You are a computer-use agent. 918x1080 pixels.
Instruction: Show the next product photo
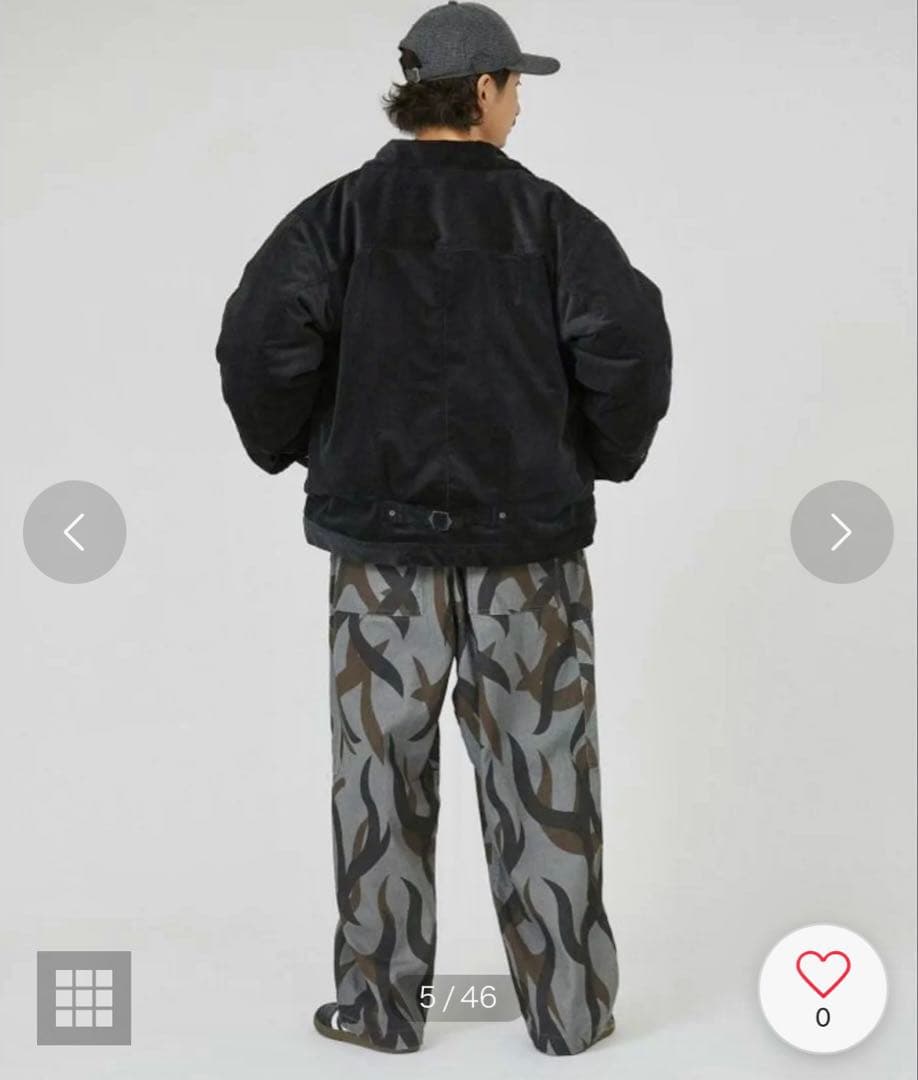point(841,532)
